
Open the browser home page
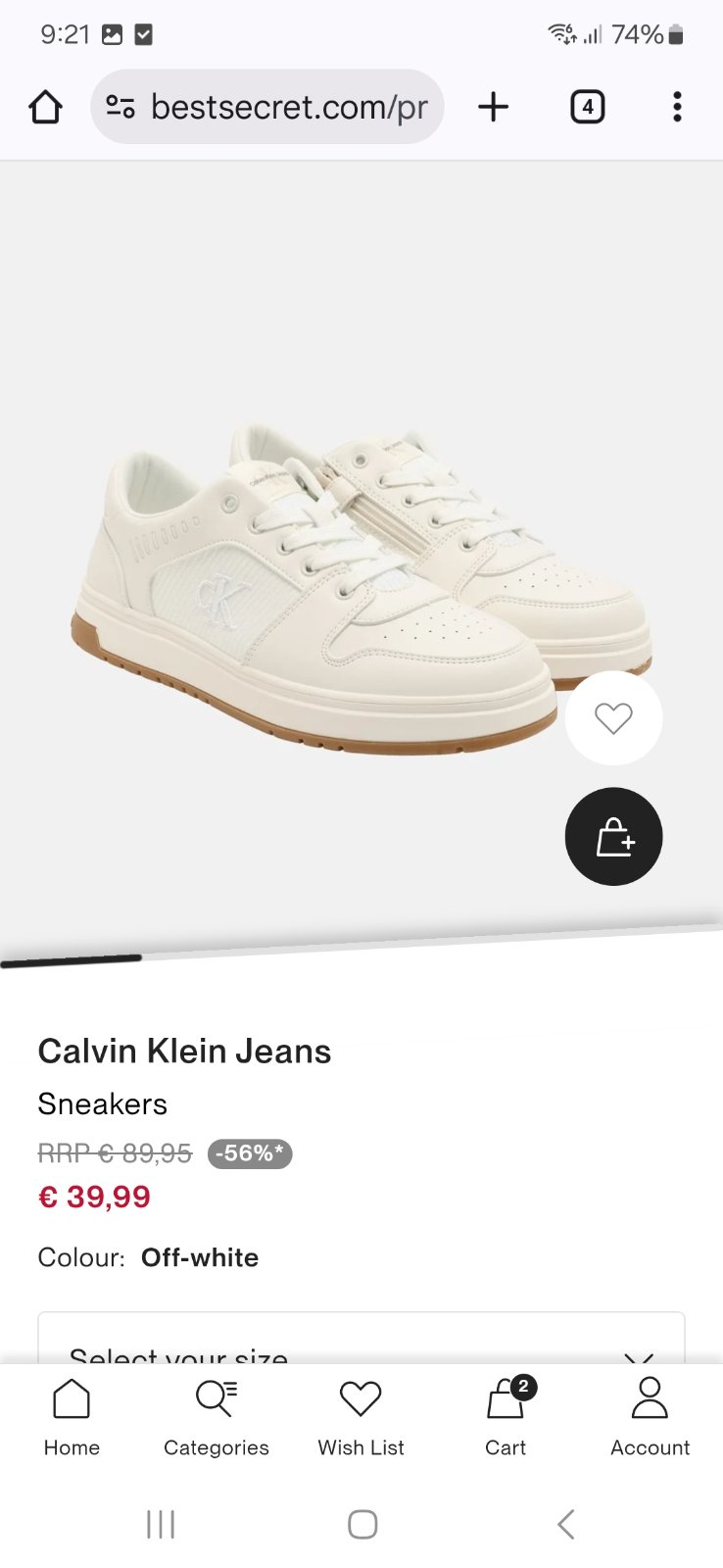(45, 107)
